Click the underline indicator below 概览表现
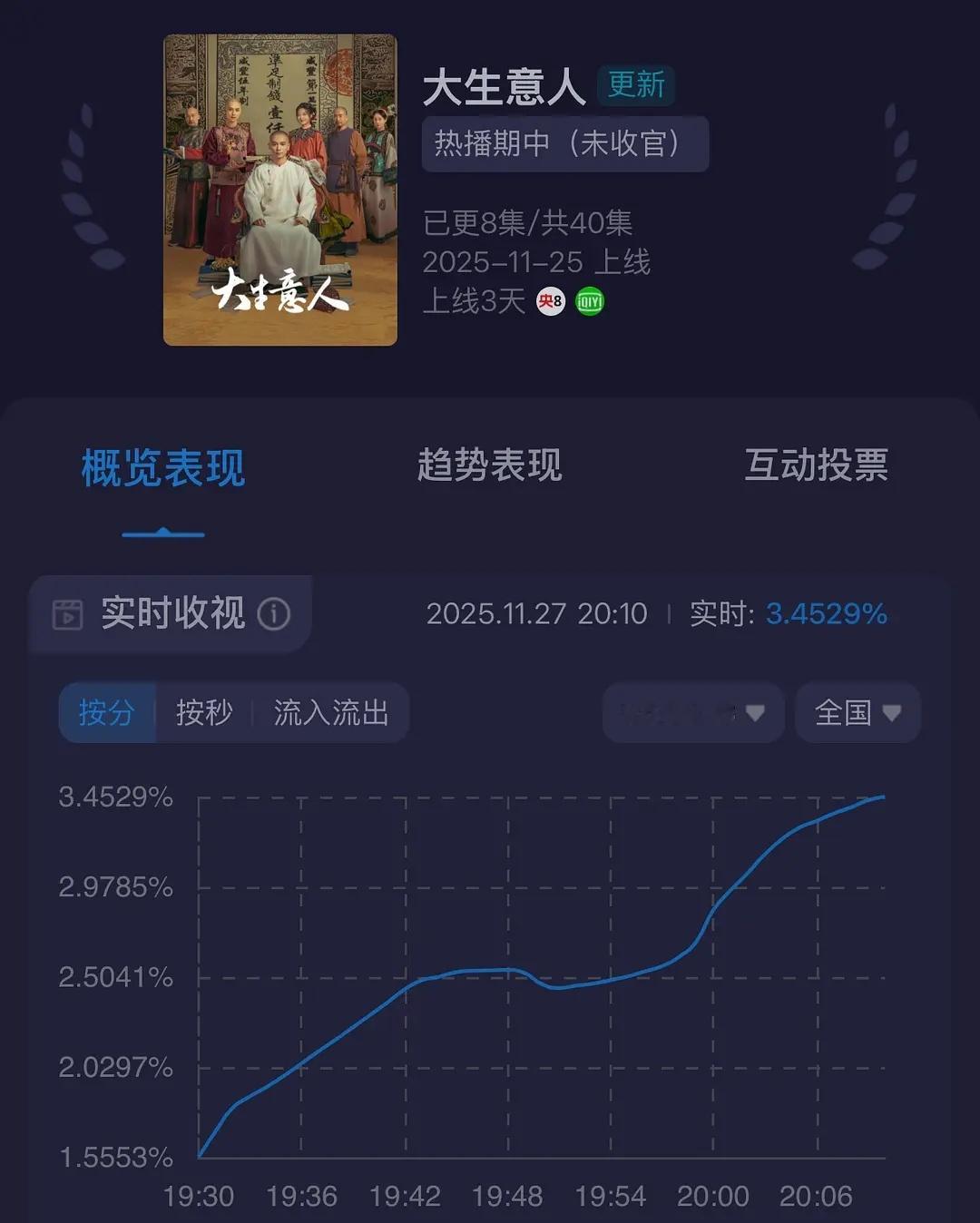This screenshot has width=980, height=1223. pos(162,534)
